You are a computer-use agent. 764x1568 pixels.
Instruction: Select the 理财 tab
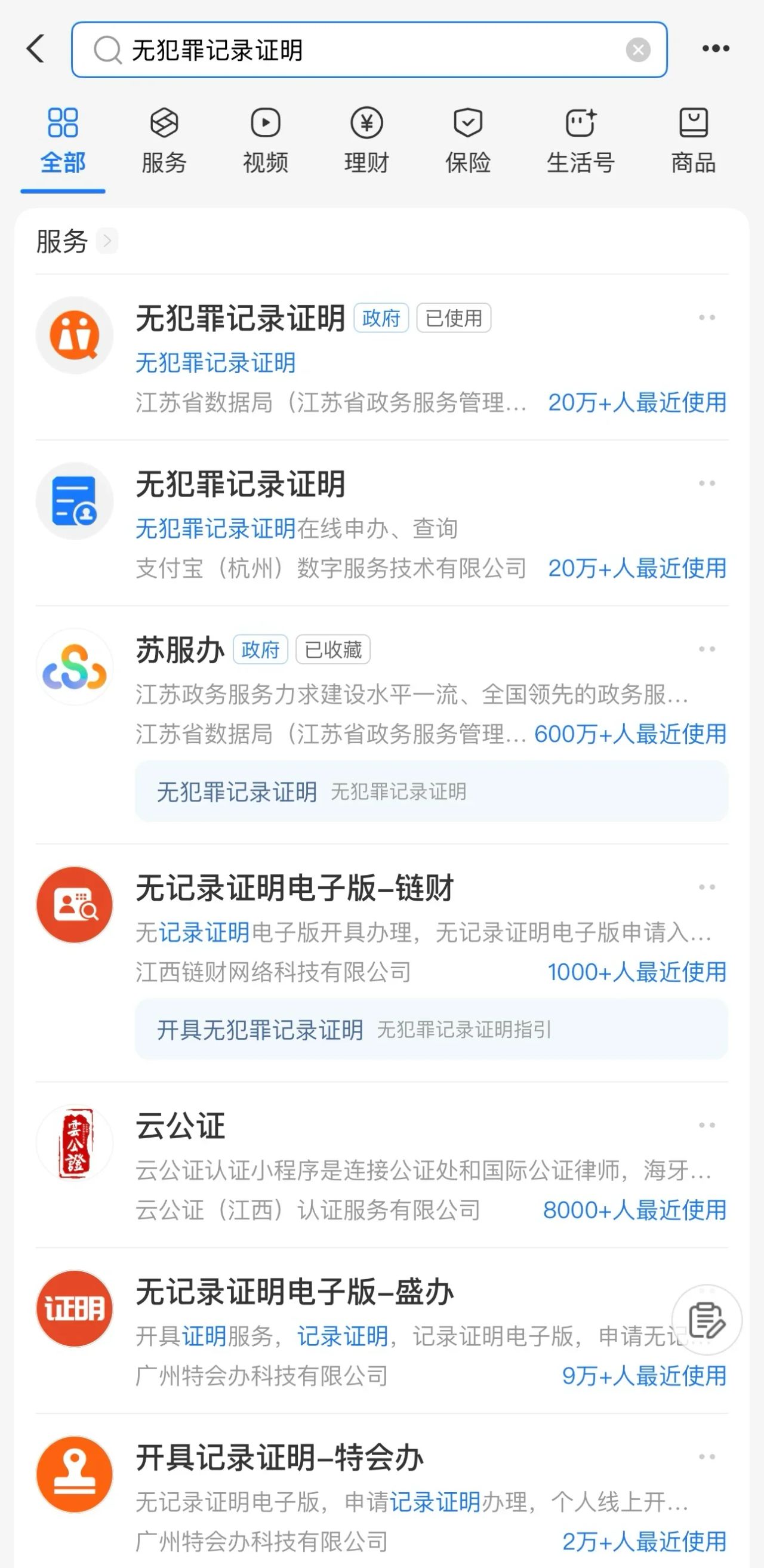[366, 141]
